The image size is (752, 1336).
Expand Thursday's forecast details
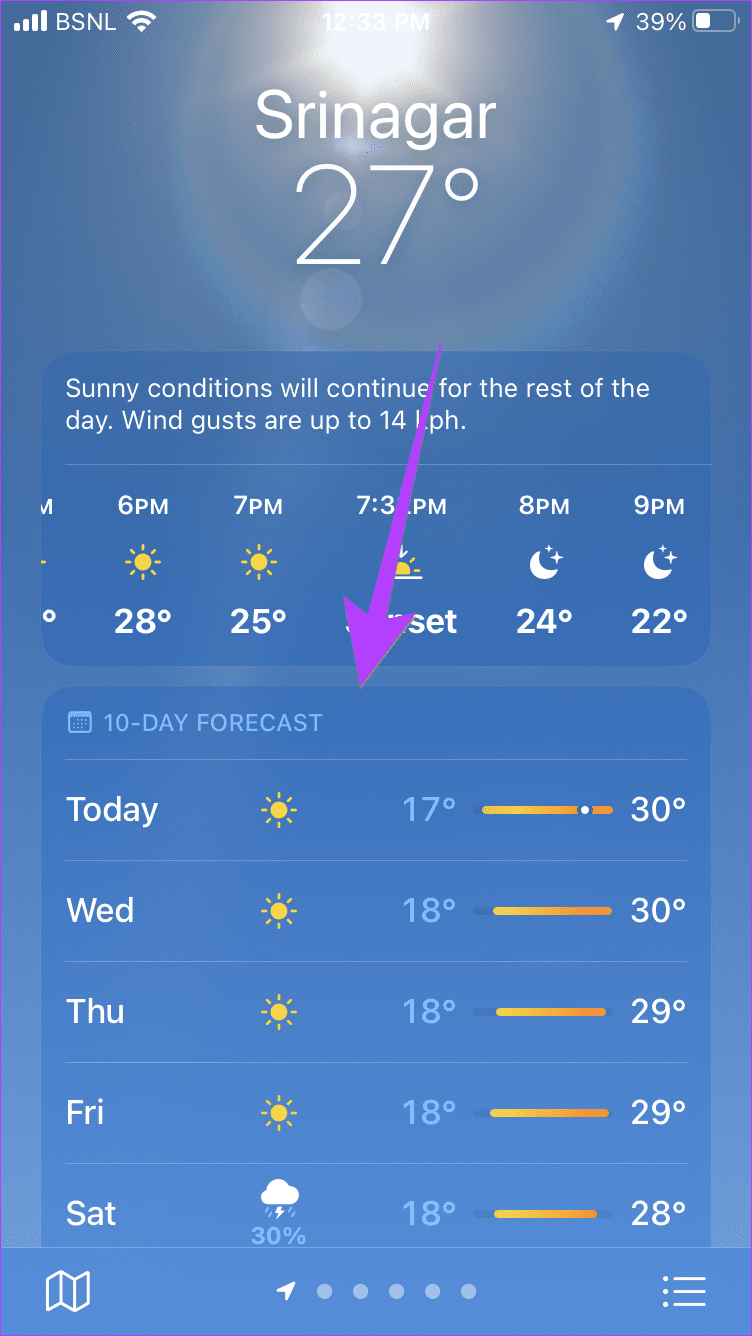point(376,1012)
